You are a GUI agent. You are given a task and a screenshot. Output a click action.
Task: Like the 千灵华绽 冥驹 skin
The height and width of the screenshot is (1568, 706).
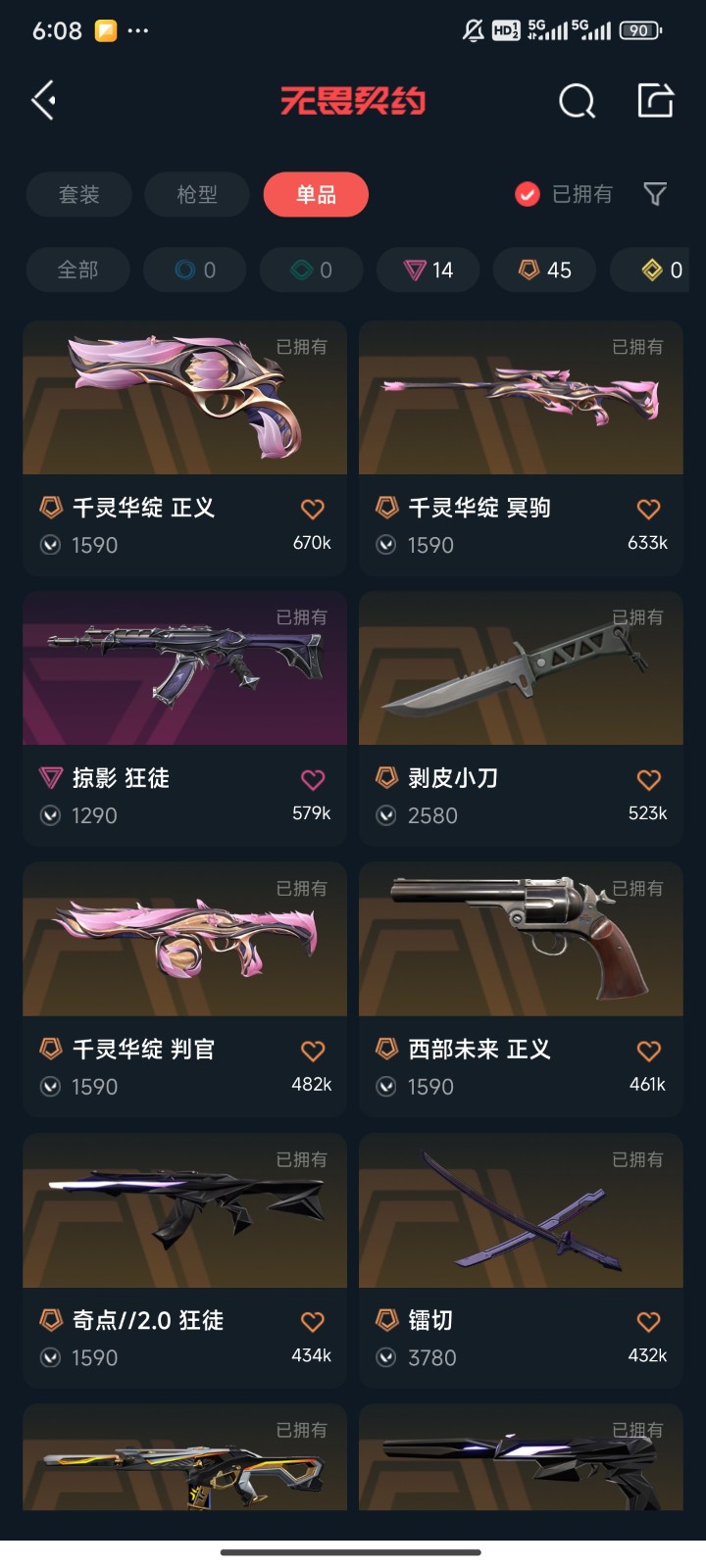coord(648,509)
